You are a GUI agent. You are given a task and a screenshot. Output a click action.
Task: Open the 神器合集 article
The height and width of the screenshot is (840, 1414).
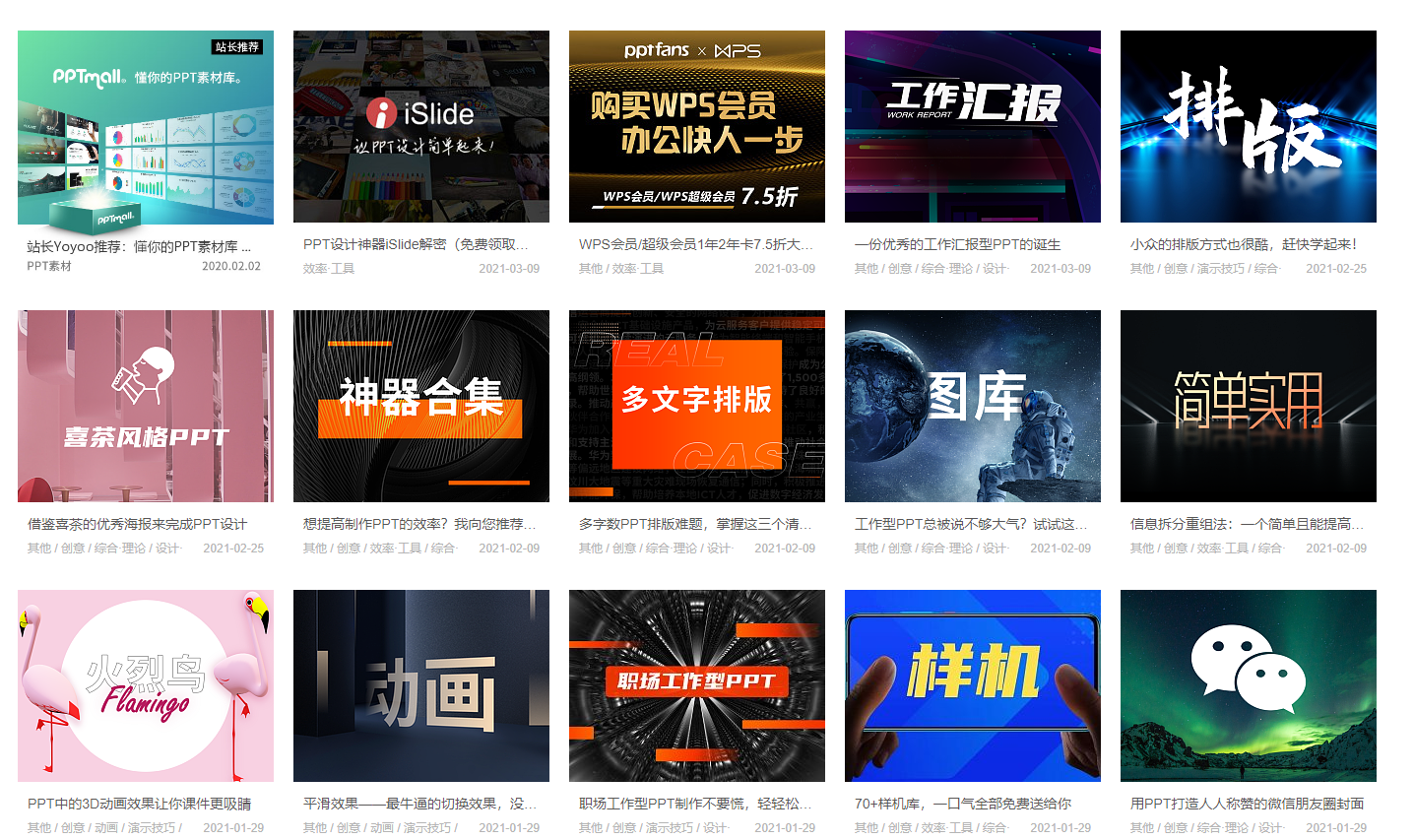(x=421, y=407)
